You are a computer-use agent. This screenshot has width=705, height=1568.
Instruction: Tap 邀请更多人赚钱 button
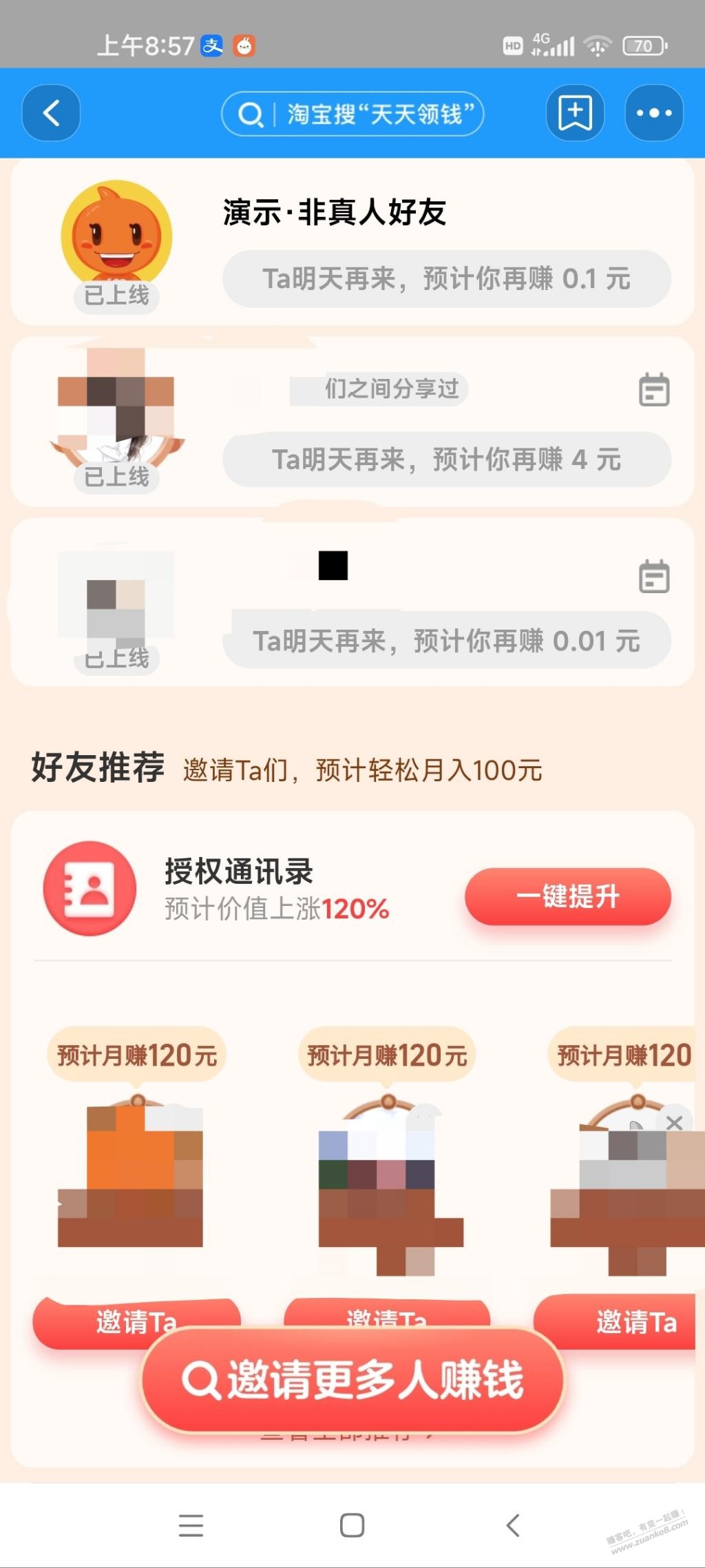[352, 1381]
